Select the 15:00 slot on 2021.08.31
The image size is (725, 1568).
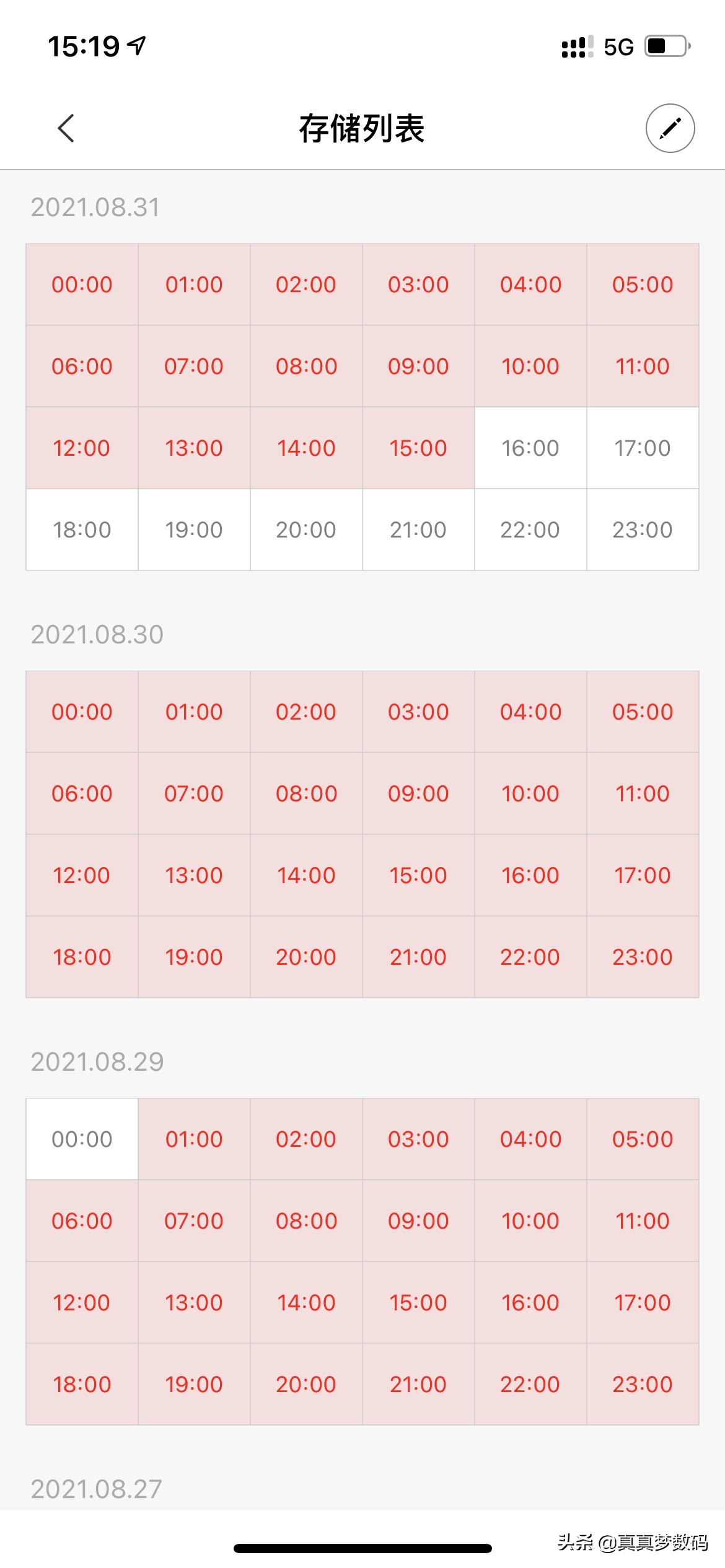click(x=418, y=448)
